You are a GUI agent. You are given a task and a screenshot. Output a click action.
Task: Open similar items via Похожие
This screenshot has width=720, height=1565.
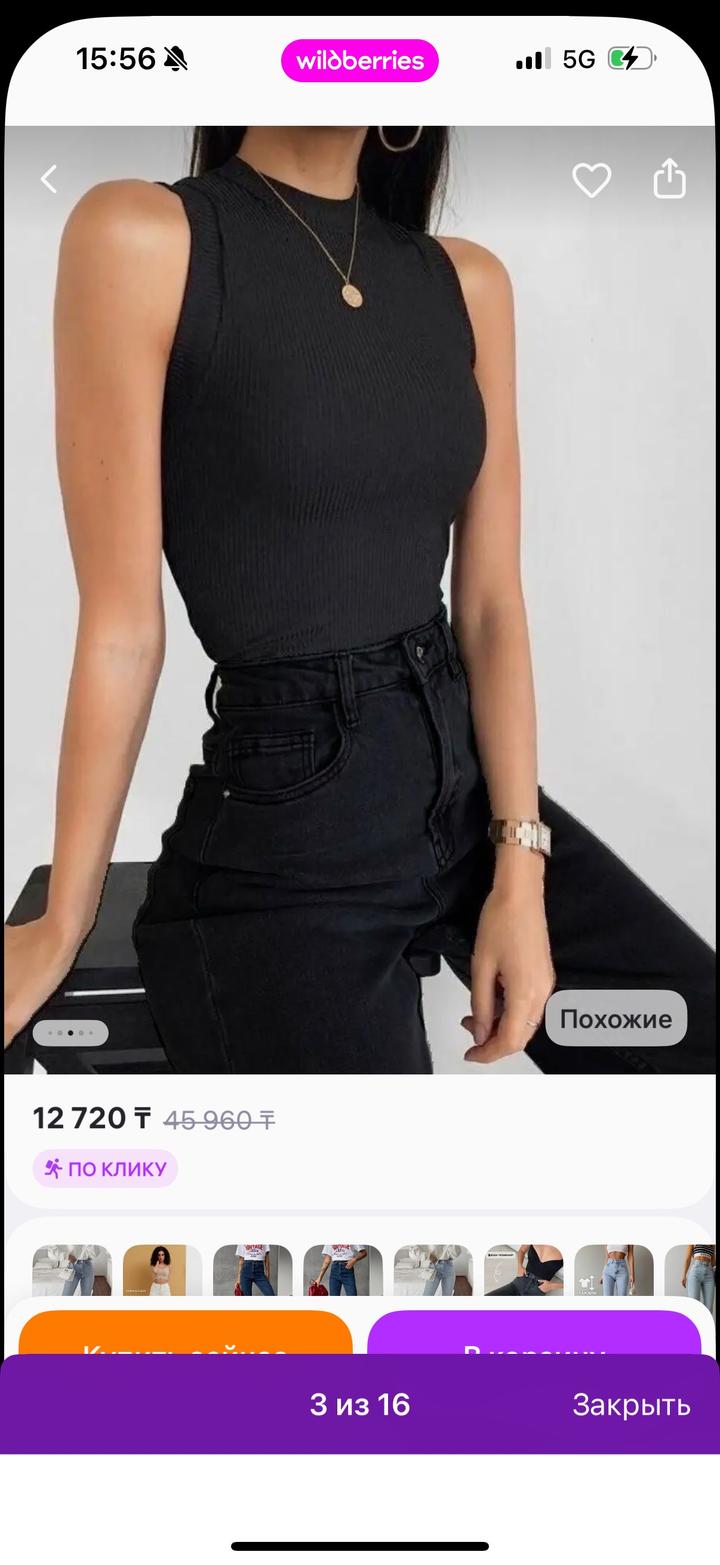(615, 1019)
